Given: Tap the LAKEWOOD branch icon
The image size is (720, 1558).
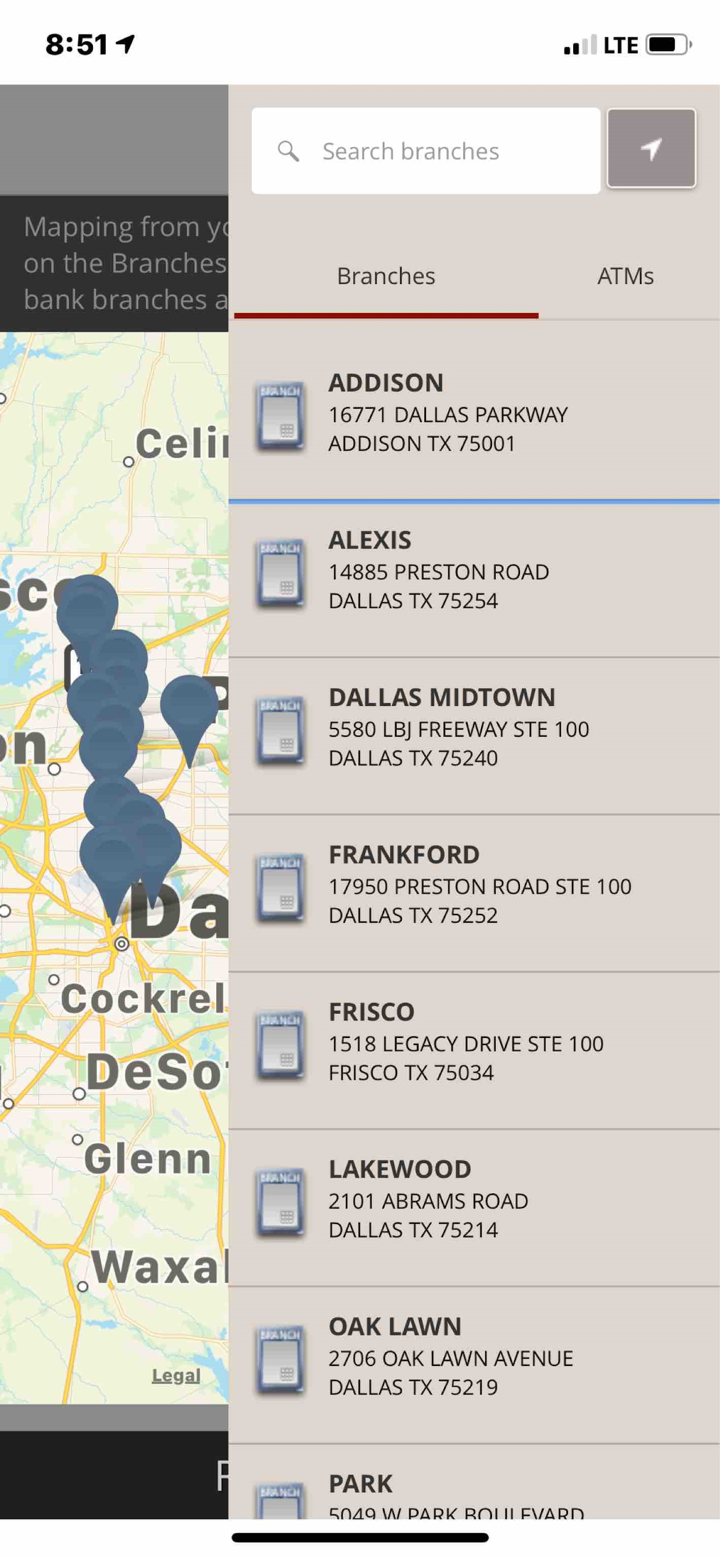Looking at the screenshot, I should tap(278, 1200).
